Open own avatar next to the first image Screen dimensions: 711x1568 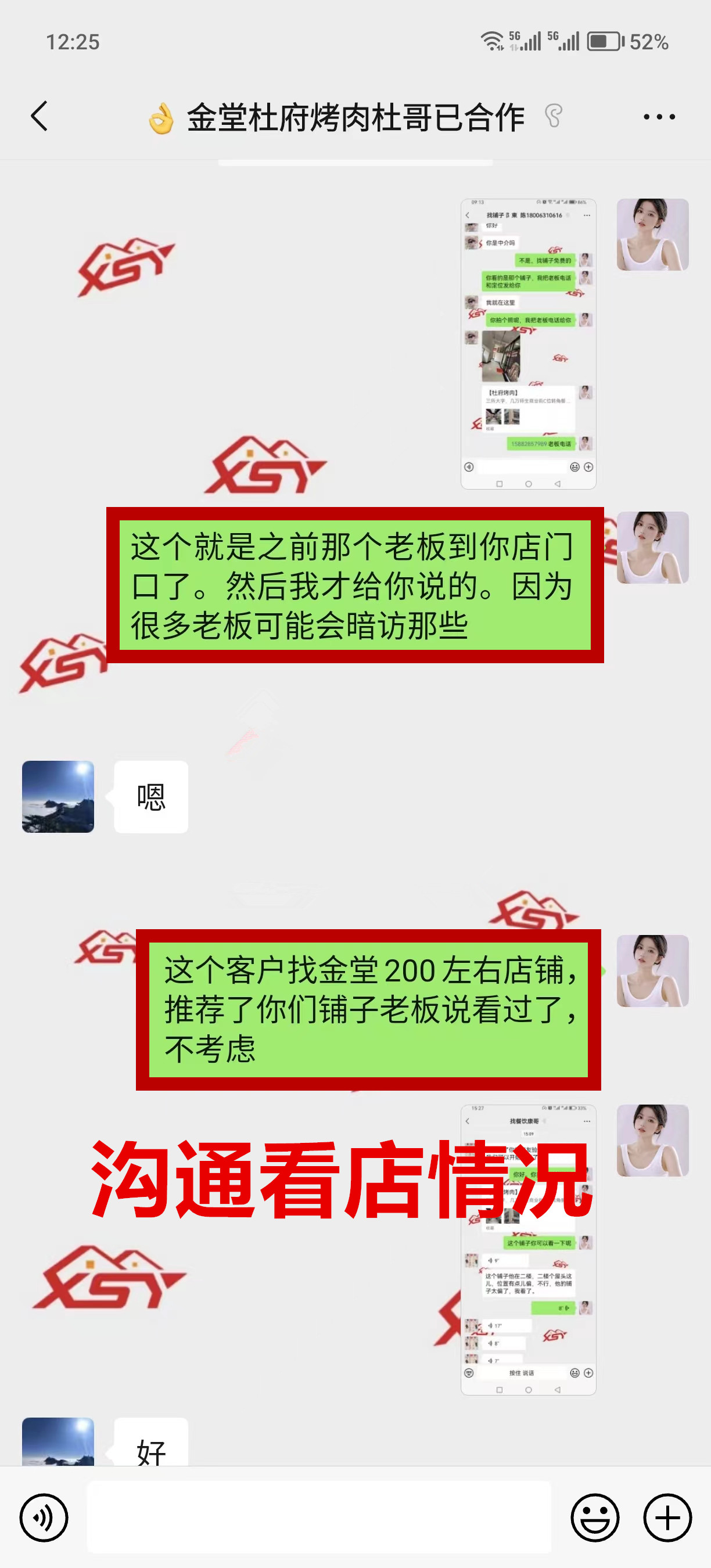tap(652, 235)
